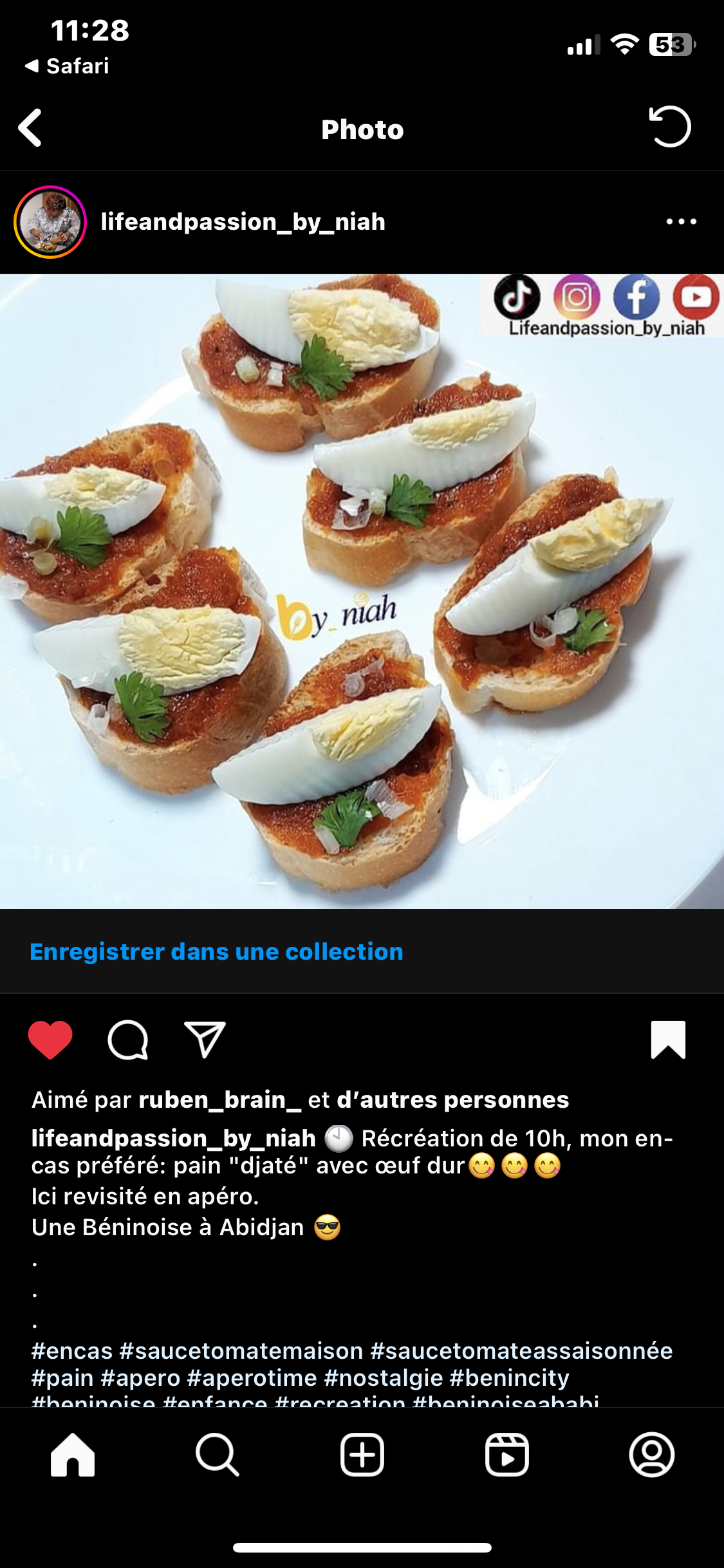Open the comments on this post
The image size is (724, 1568).
pyautogui.click(x=127, y=1039)
